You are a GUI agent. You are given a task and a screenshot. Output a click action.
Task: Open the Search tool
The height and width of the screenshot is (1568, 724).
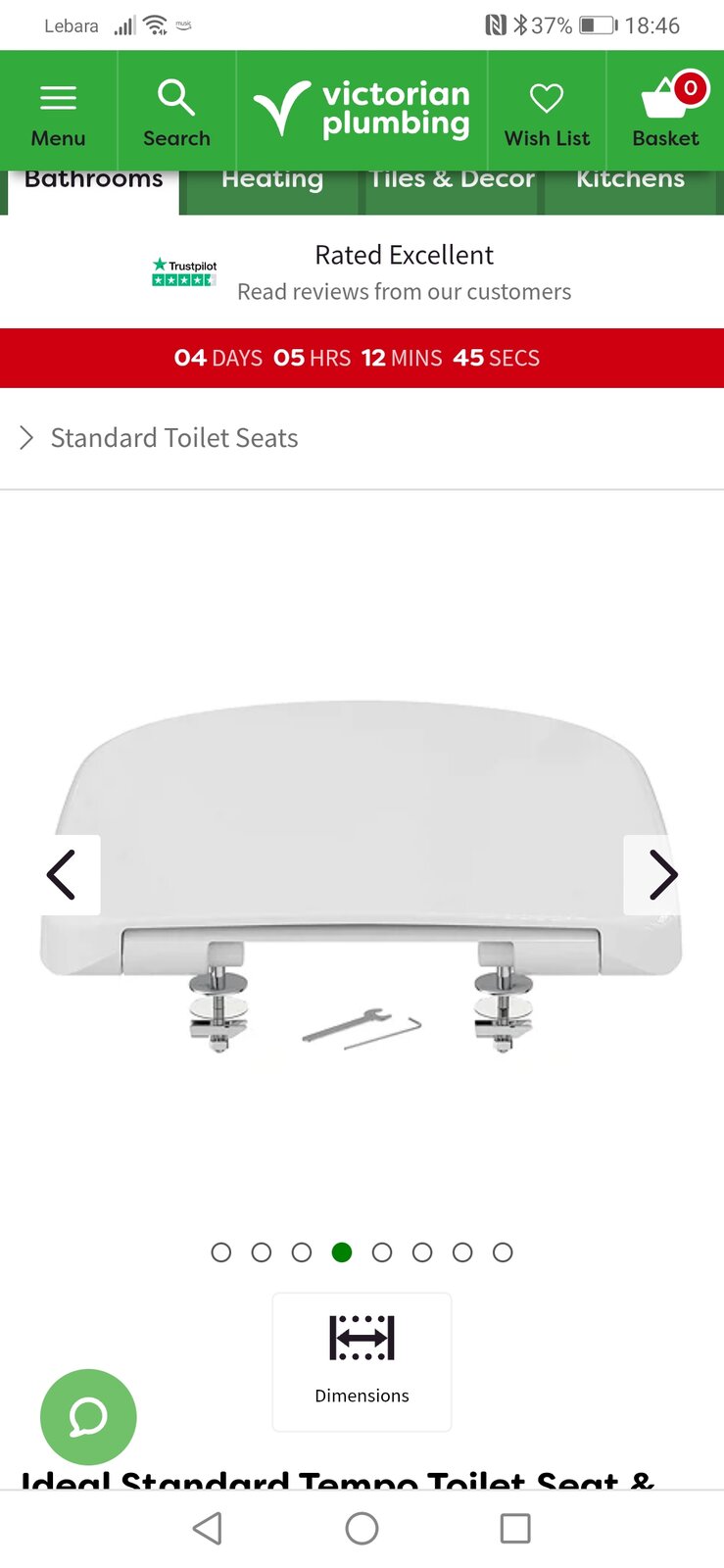pos(176,113)
